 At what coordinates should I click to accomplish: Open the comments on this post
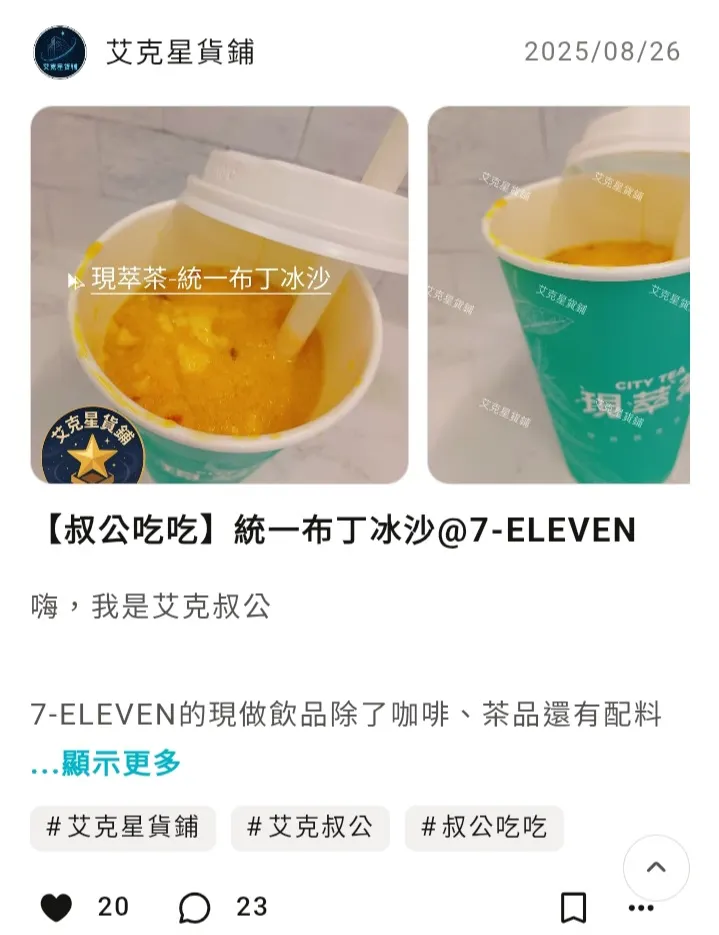click(x=194, y=907)
